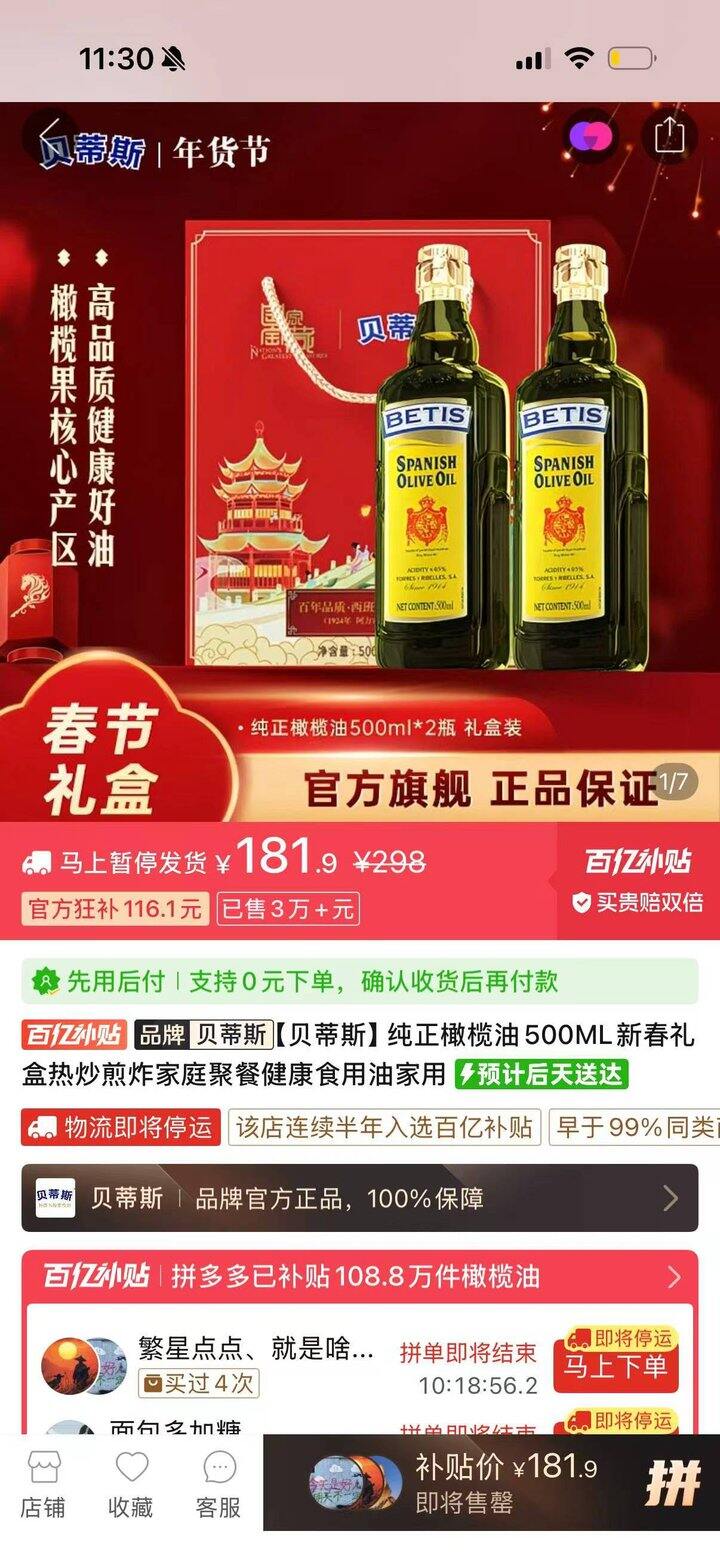This screenshot has height=1565, width=720.
Task: Open the 先用后付 pay-later info banner
Action: (360, 981)
